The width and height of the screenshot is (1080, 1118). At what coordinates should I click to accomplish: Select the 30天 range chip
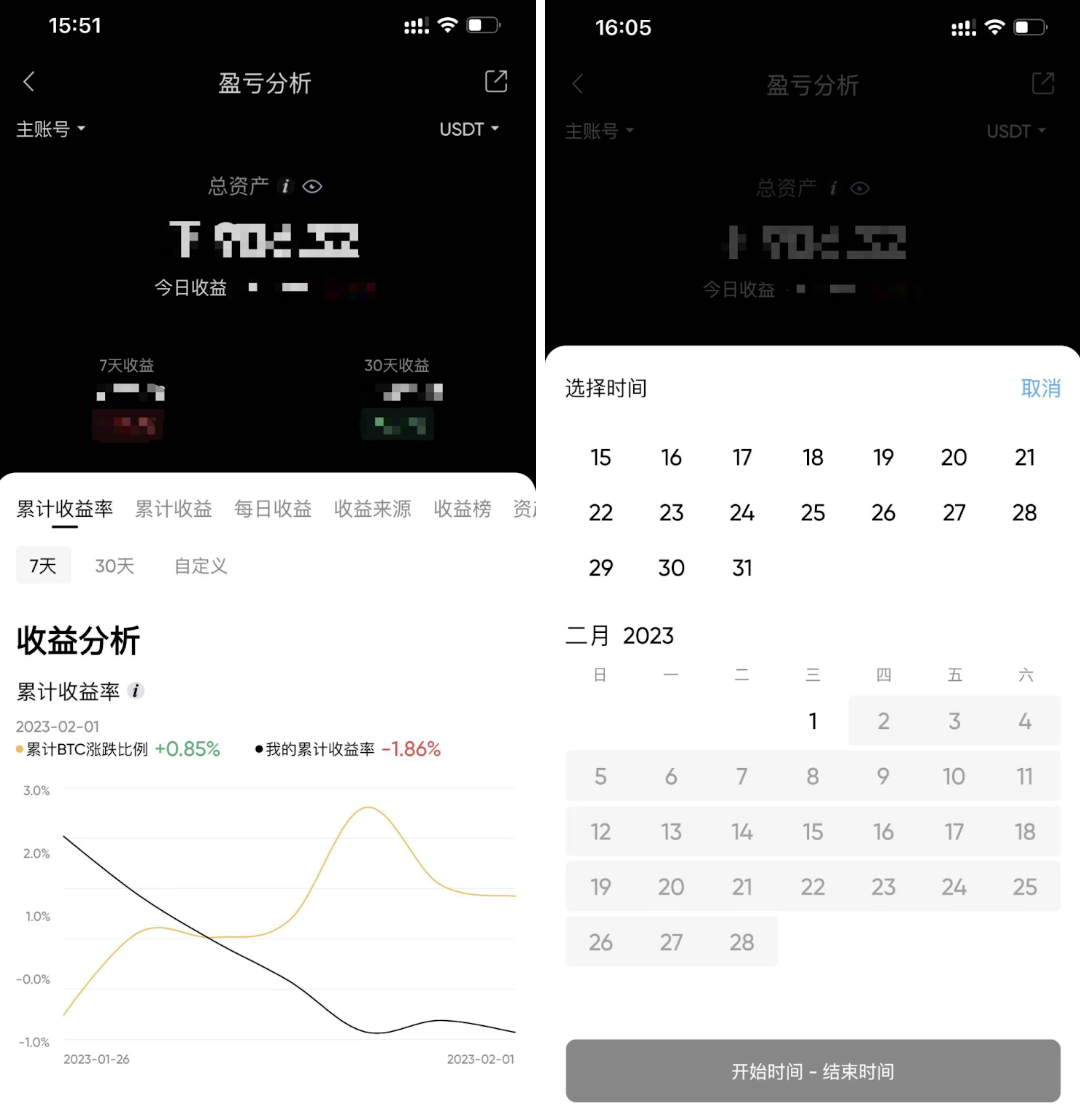click(x=115, y=566)
